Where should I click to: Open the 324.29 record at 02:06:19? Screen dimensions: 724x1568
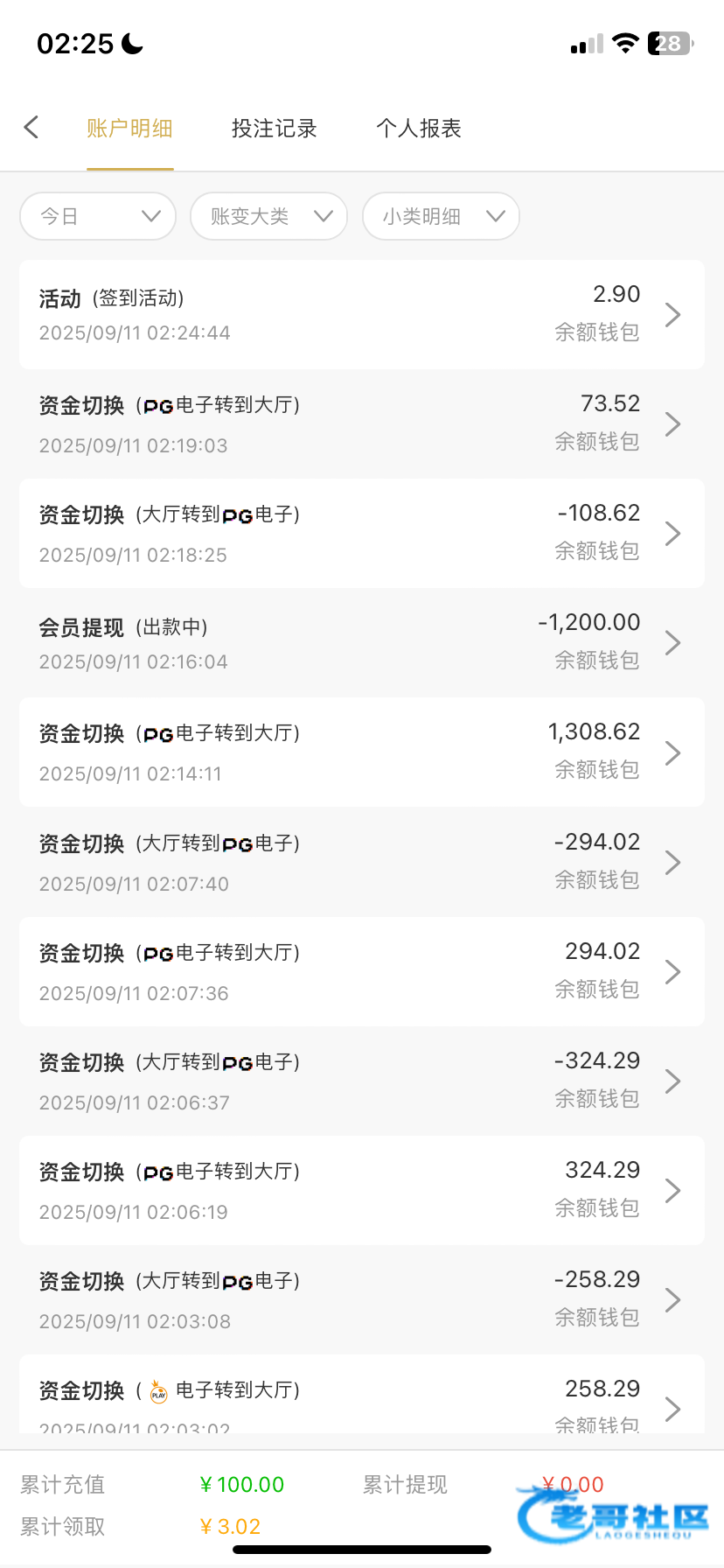tap(362, 1190)
